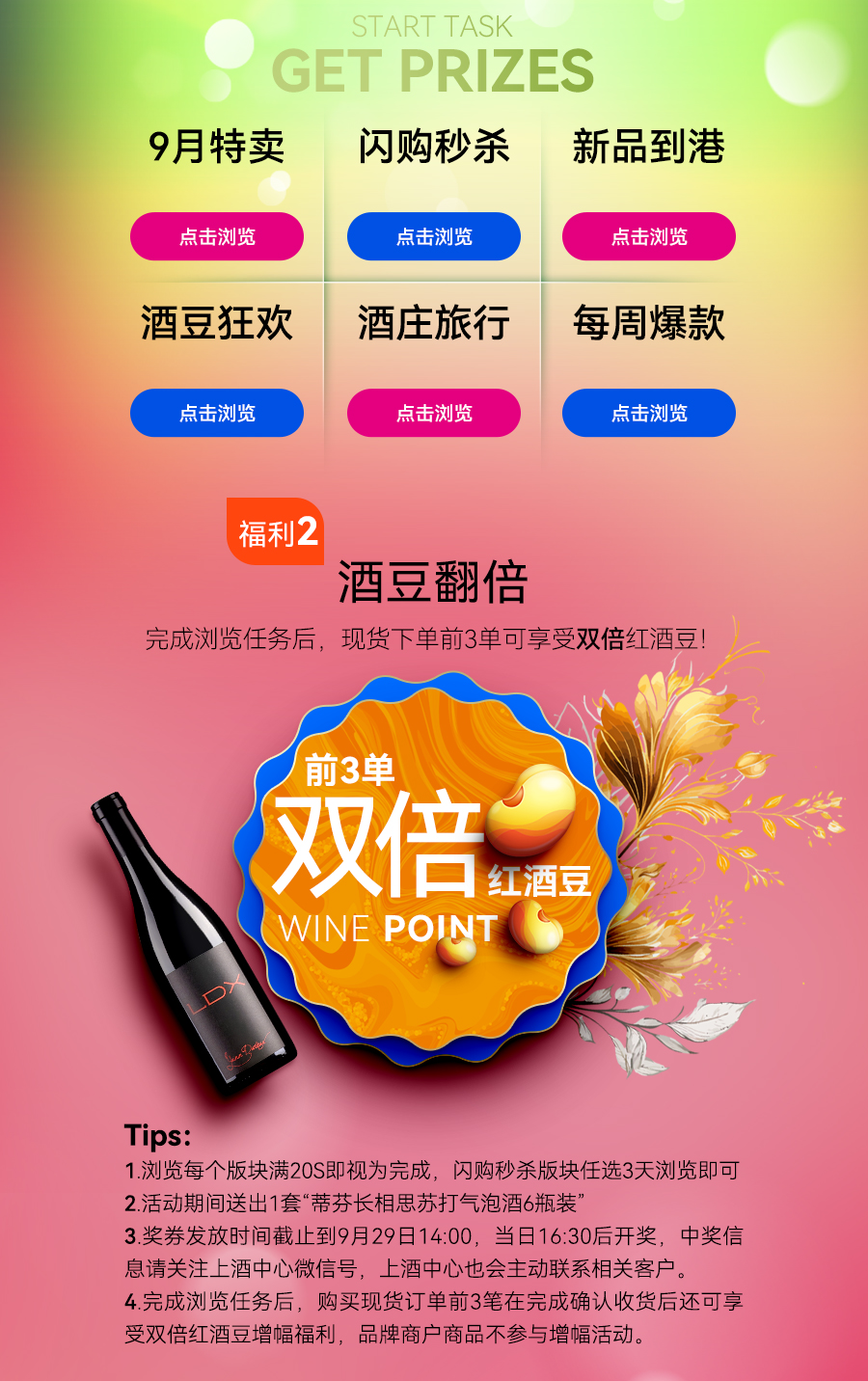This screenshot has height=1381, width=868.
Task: Select 点击浏览 below 酒豆狂欢
Action: tap(217, 413)
